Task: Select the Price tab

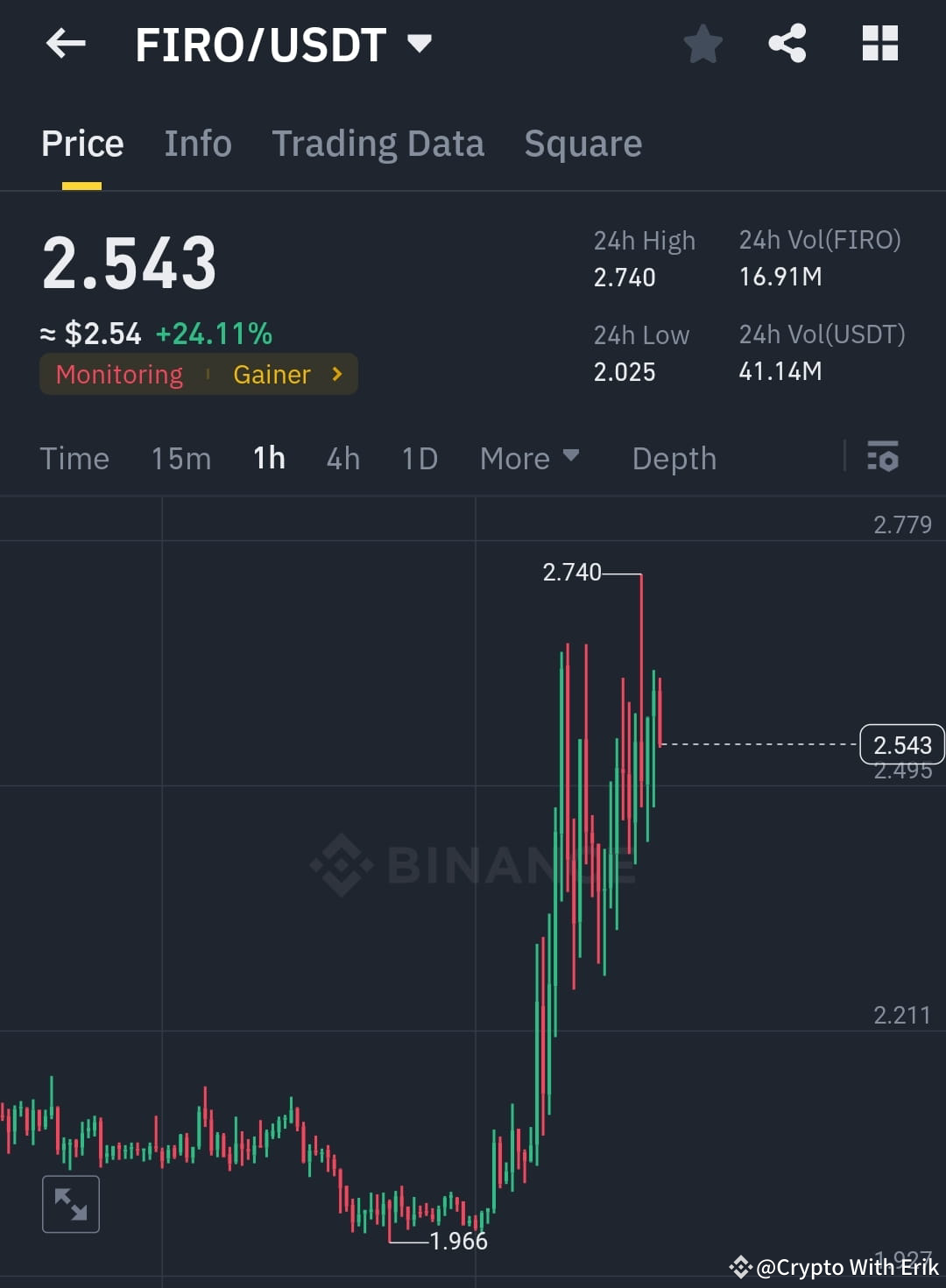Action: click(81, 143)
